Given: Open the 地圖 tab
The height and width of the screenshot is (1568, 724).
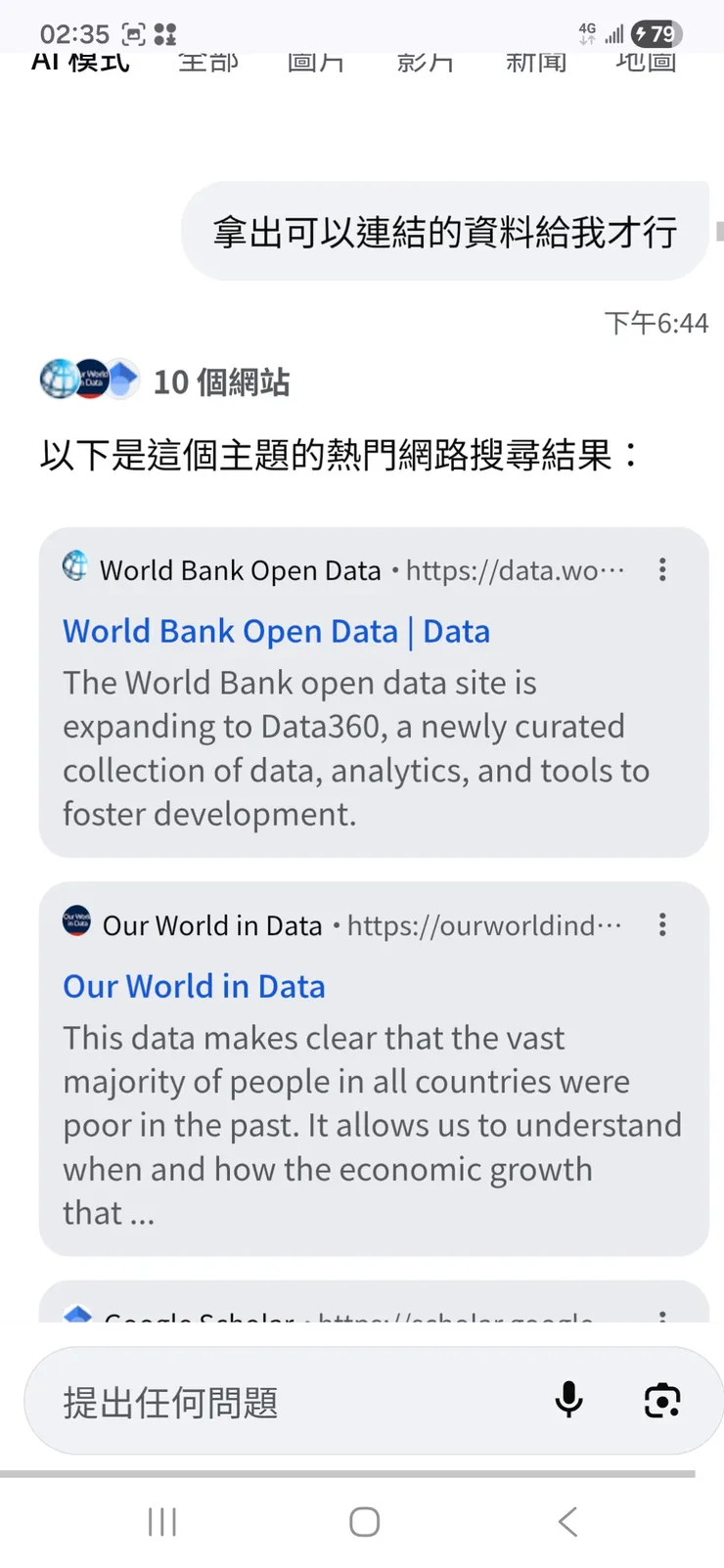Looking at the screenshot, I should 646,61.
